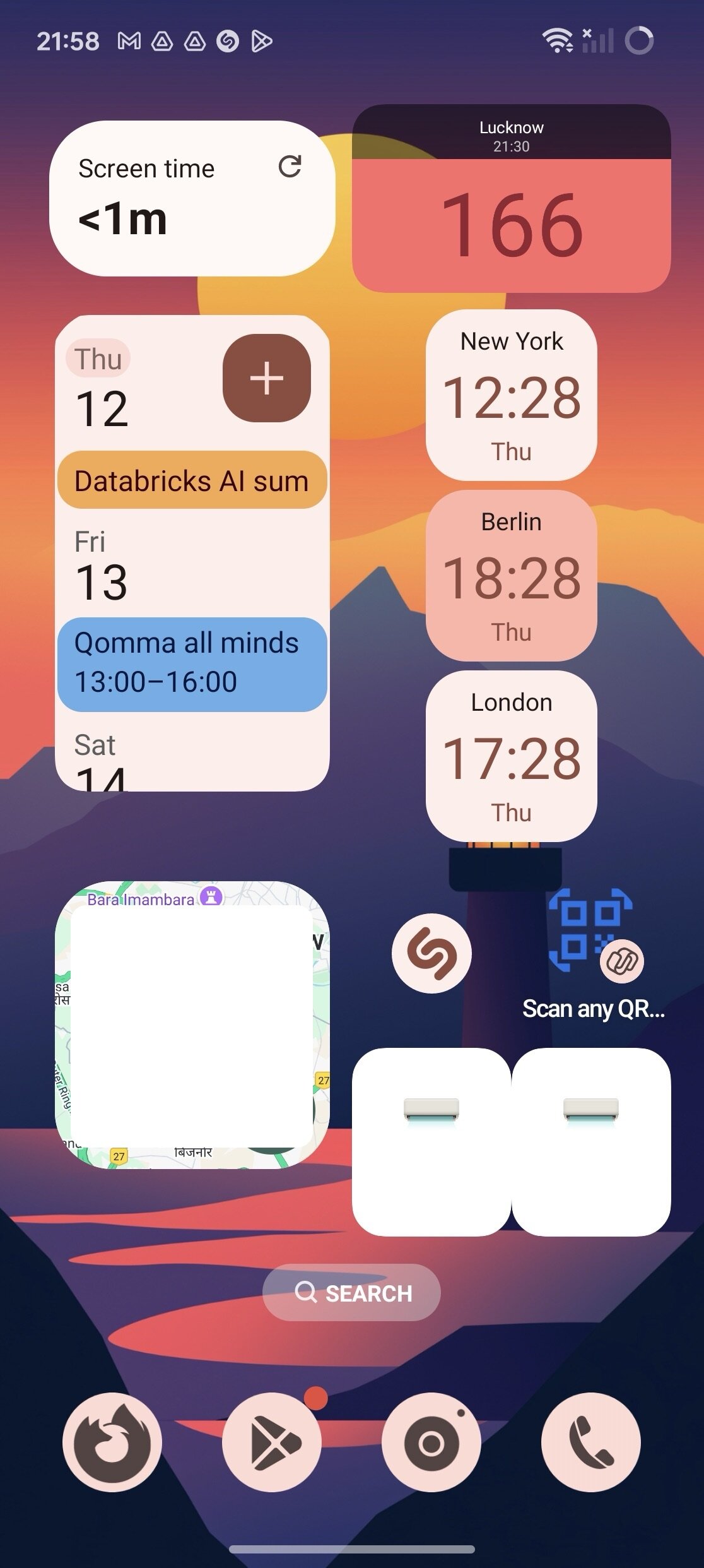704x1568 pixels.
Task: Open the Berlin clock widget
Action: [x=511, y=576]
